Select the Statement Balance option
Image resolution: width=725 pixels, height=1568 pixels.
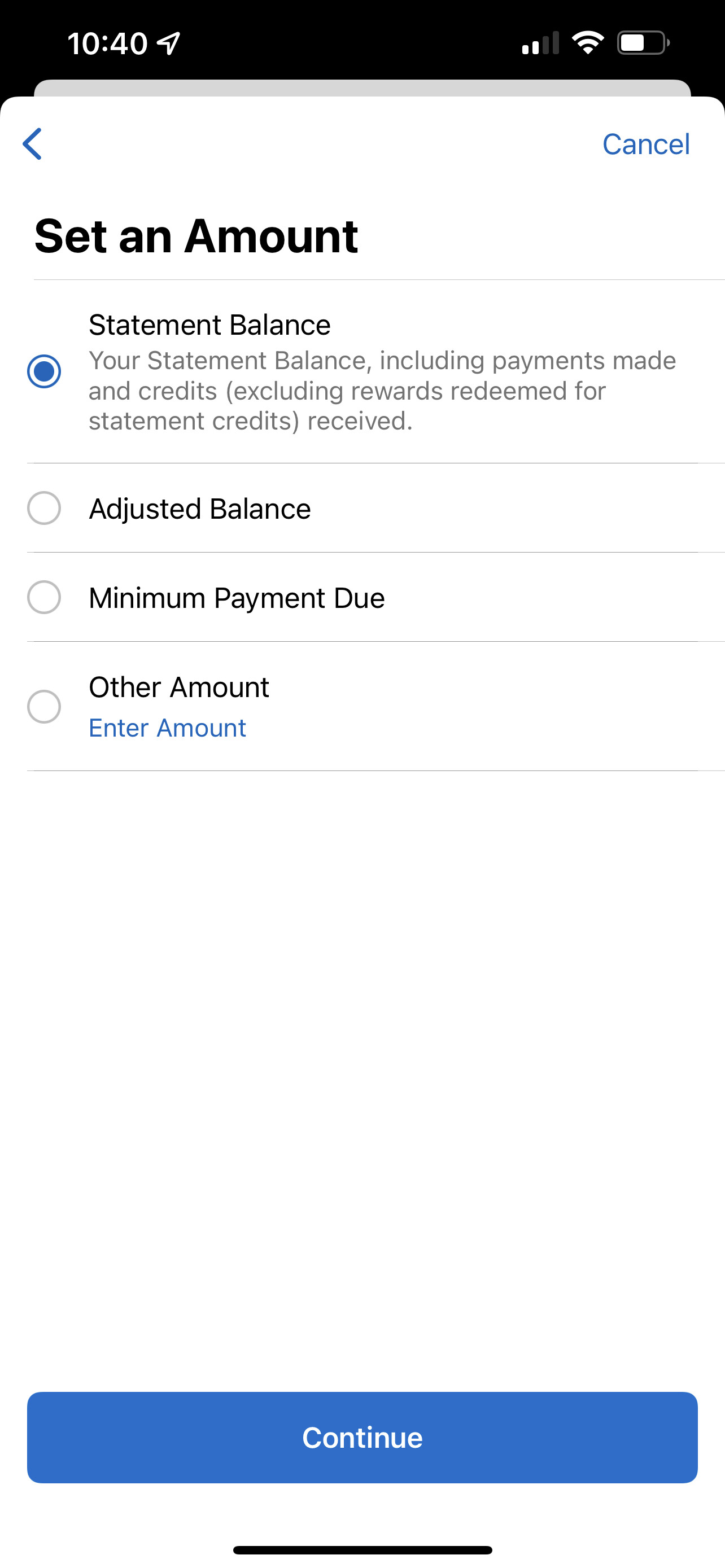click(x=44, y=371)
